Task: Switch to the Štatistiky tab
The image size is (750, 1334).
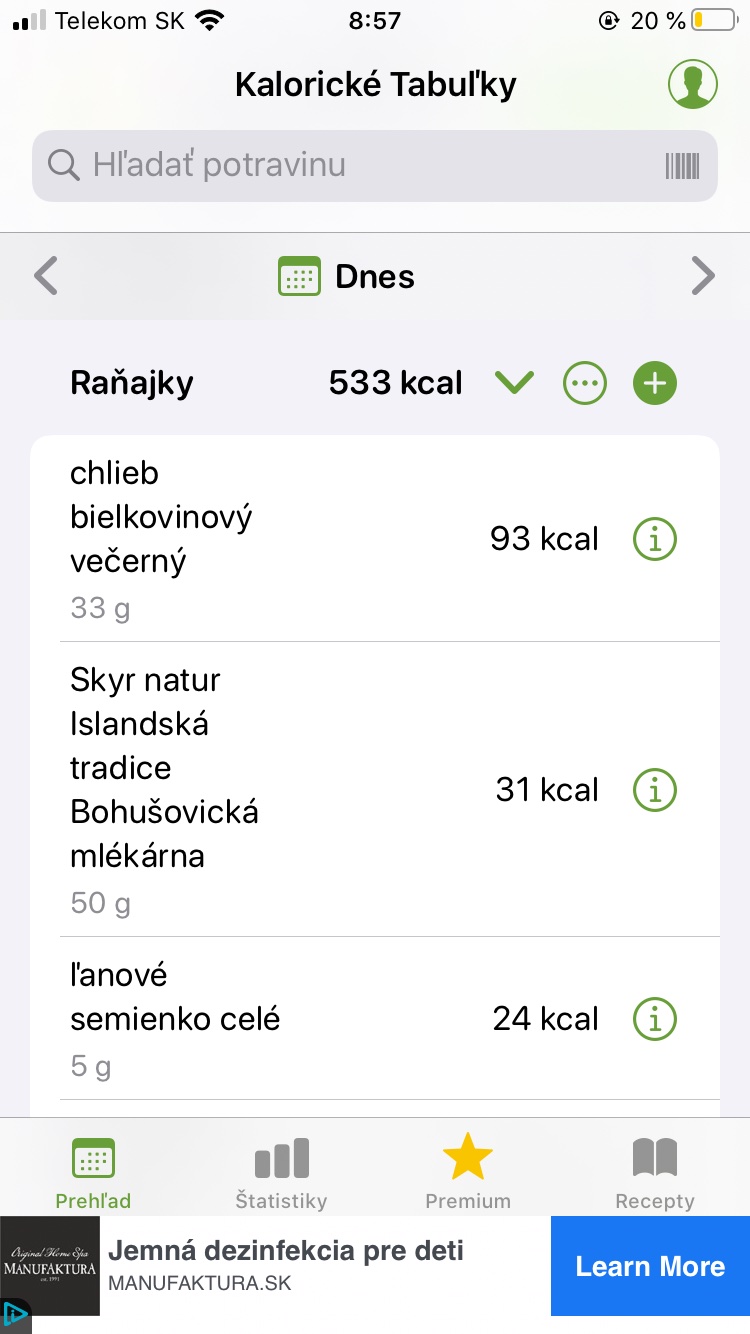Action: click(x=281, y=1172)
